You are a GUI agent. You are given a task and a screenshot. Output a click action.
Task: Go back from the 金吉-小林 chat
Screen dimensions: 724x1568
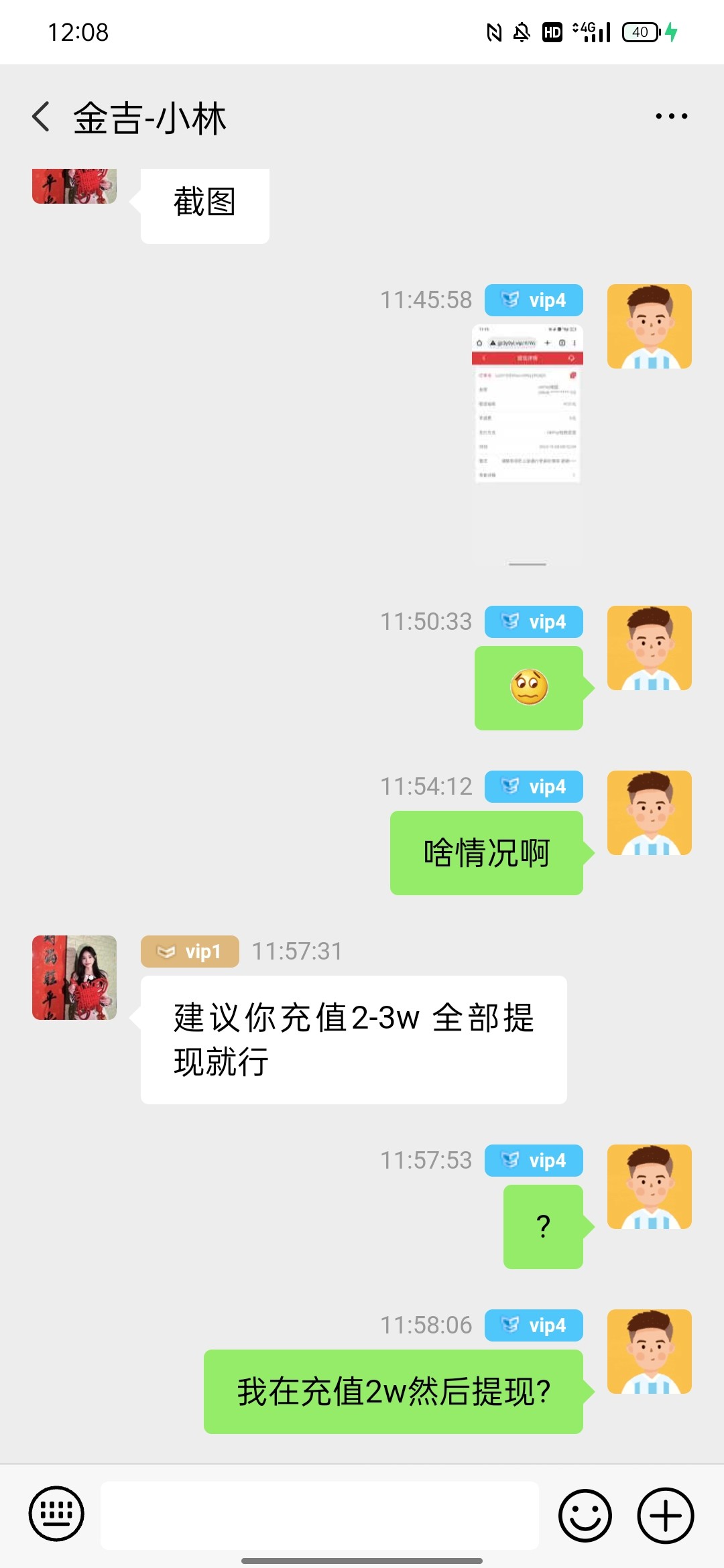tap(42, 117)
